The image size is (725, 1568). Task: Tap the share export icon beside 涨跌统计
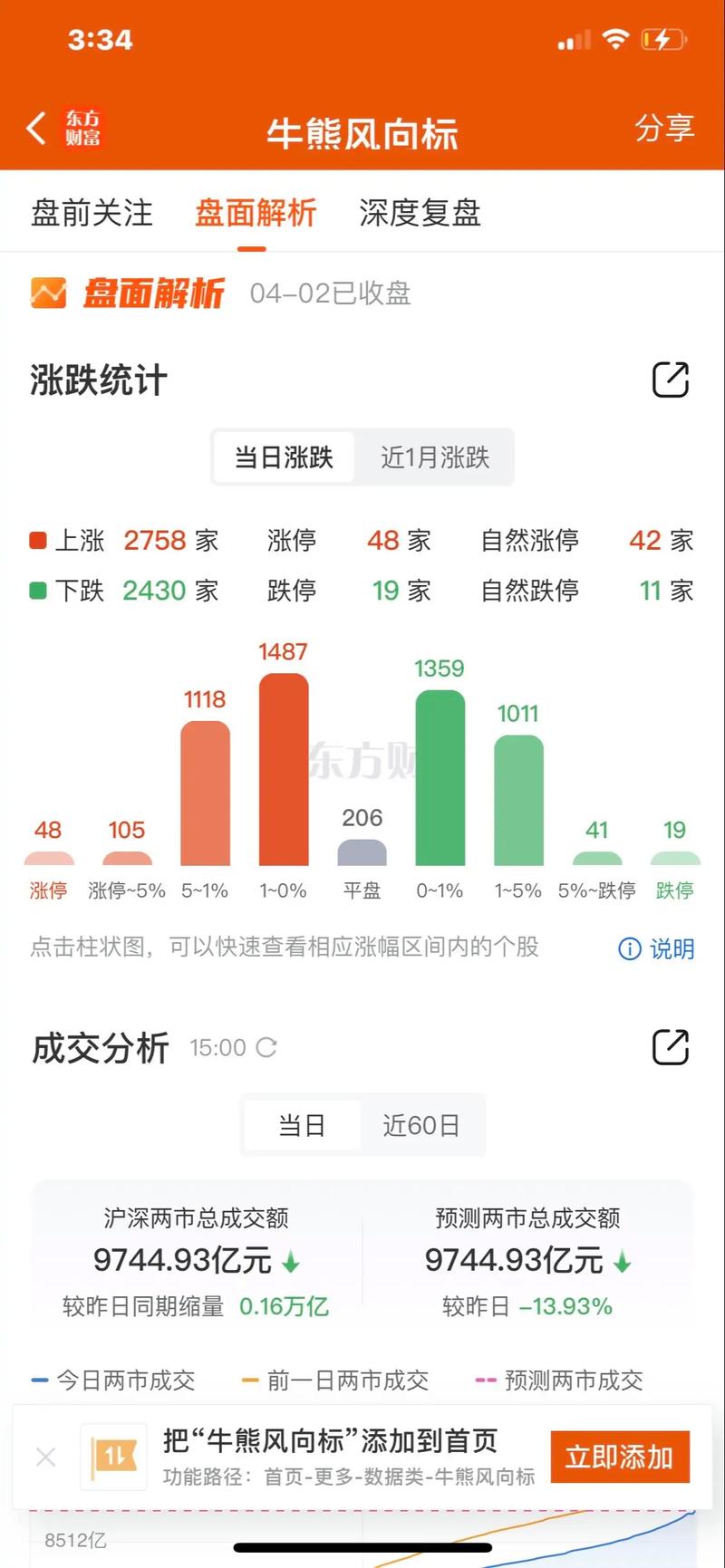(x=670, y=380)
